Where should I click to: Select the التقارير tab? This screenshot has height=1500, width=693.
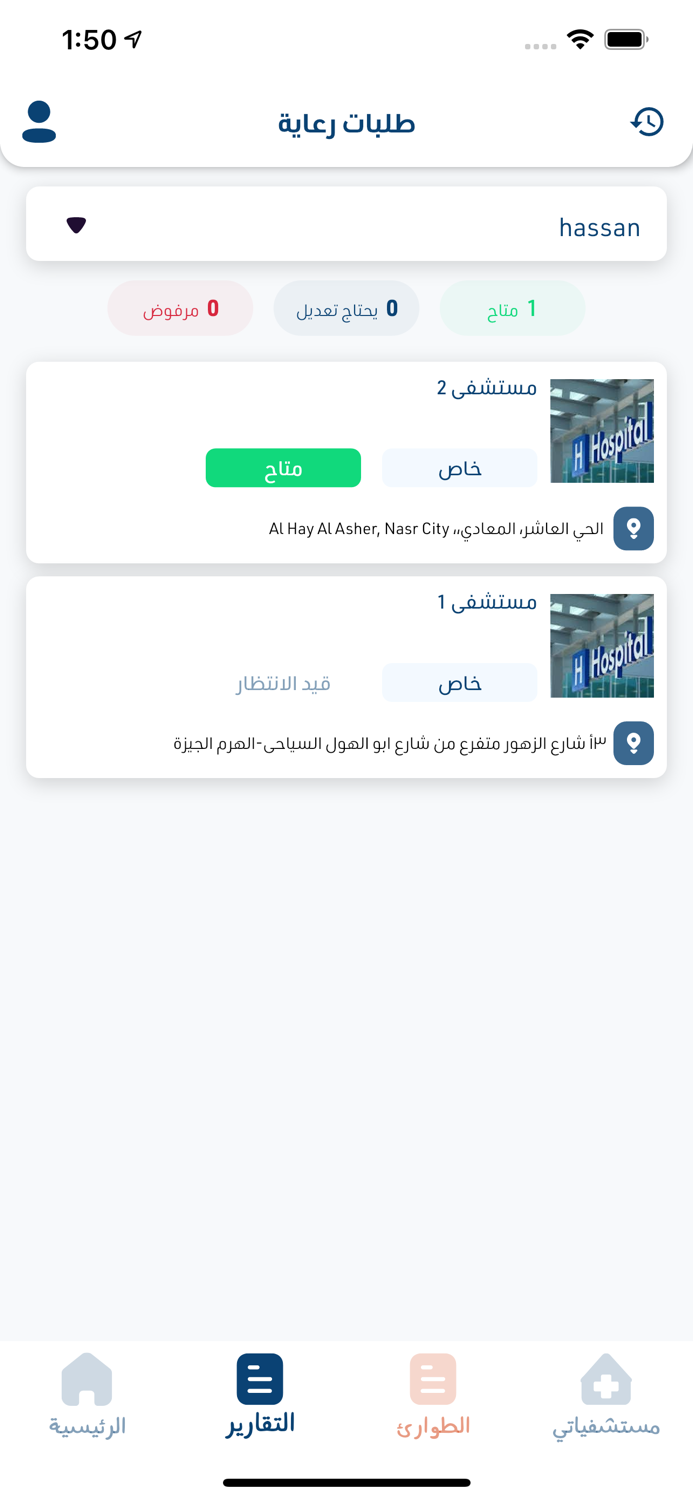pos(260,1395)
